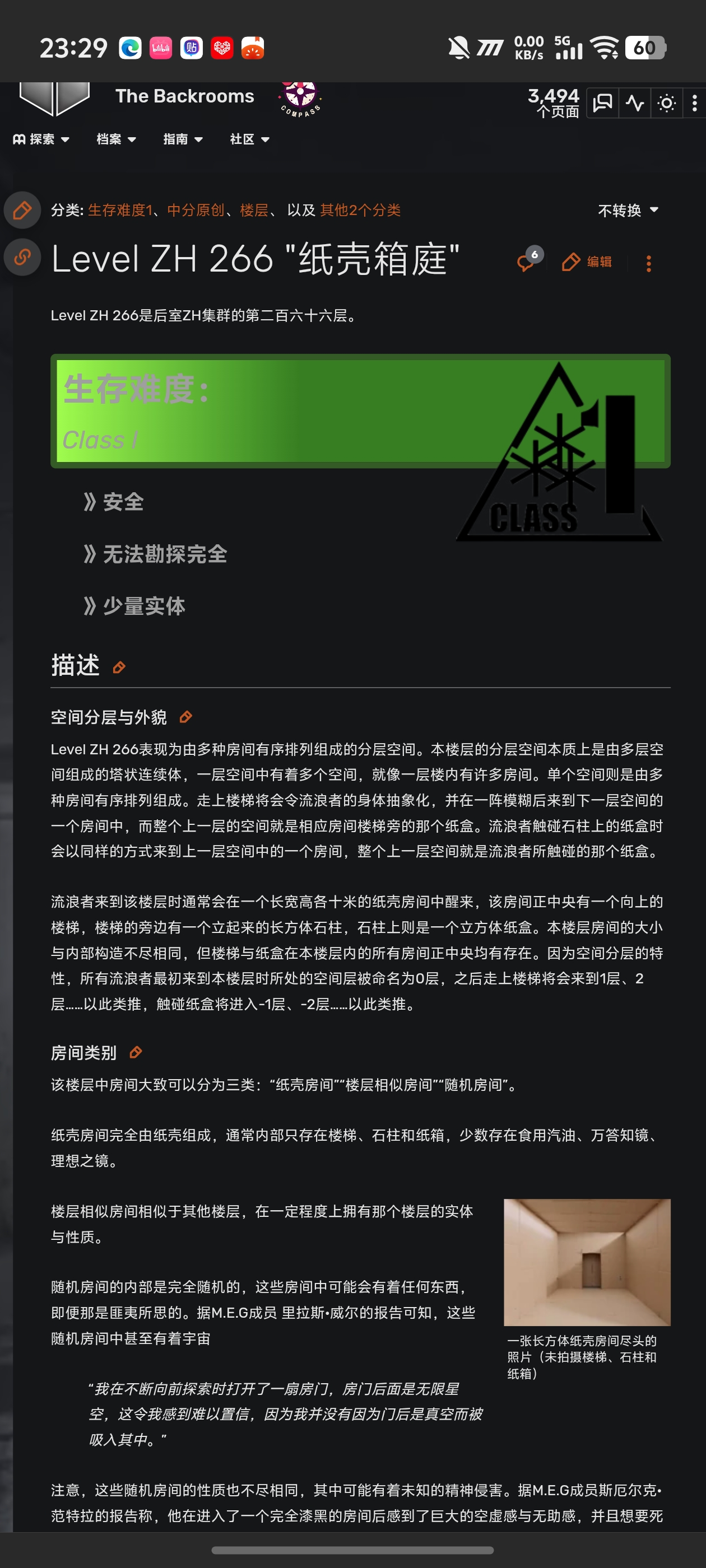706x1568 pixels.
Task: Open page actions three-dot menu beside 编辑
Action: click(x=648, y=264)
